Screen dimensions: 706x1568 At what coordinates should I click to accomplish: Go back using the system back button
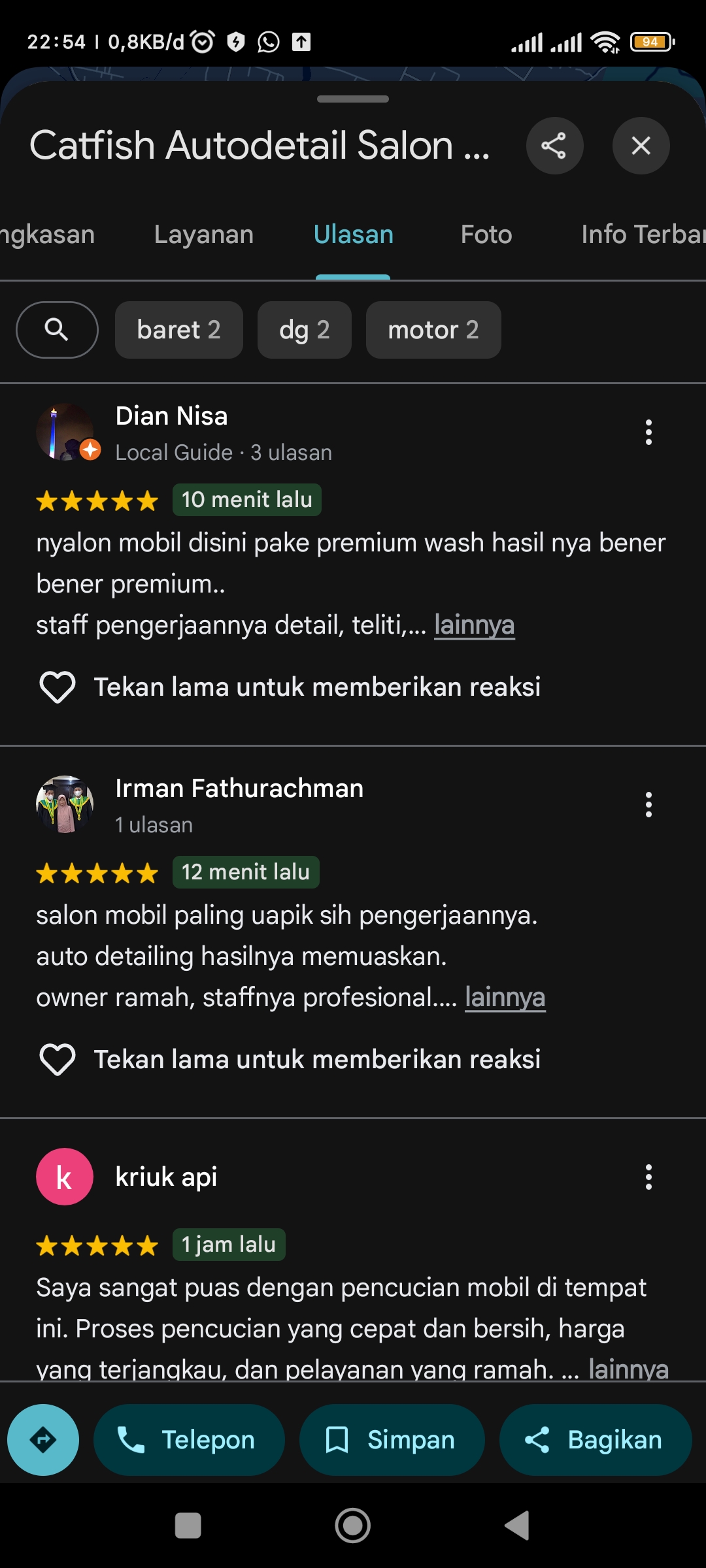[517, 1526]
